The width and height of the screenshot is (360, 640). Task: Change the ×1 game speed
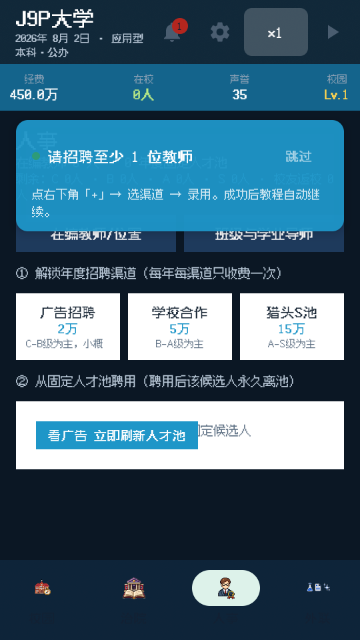click(276, 32)
